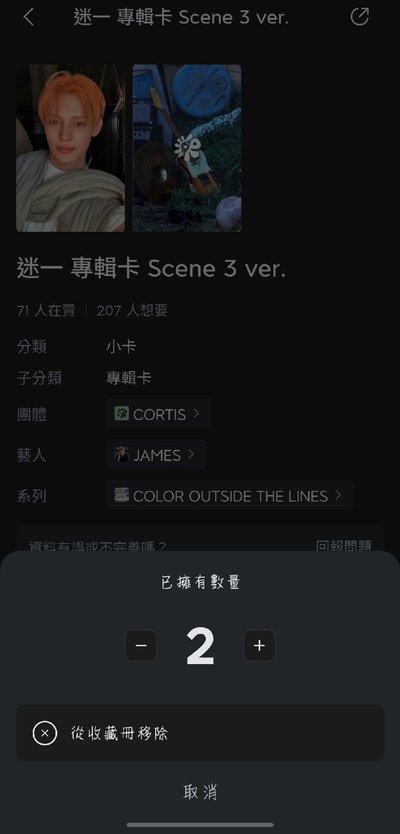This screenshot has width=400, height=834.
Task: Open COLOR OUTSIDE THE LINES series
Action: coord(229,496)
